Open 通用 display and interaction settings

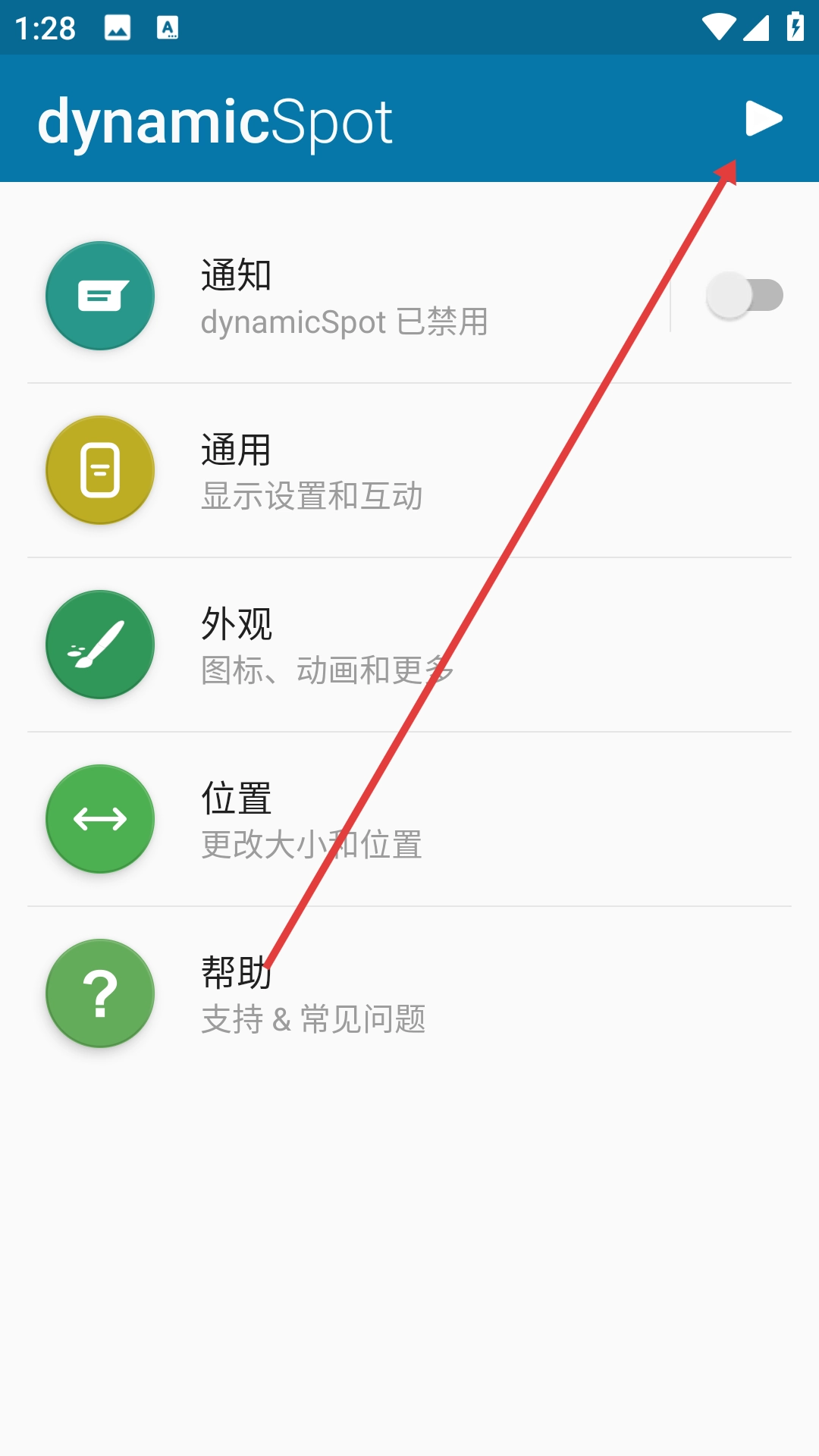[x=409, y=471]
